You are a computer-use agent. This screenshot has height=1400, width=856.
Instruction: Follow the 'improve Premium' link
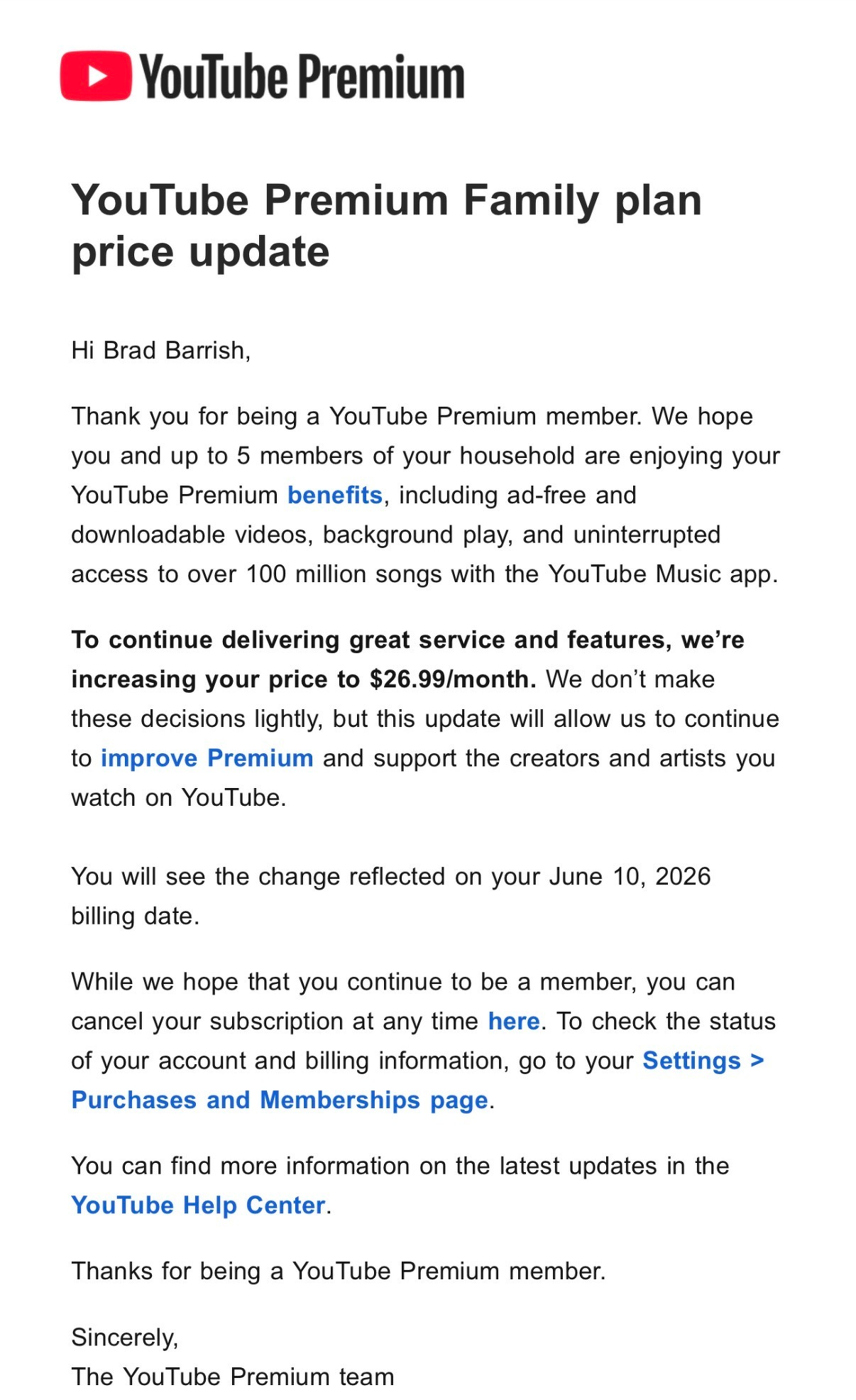(207, 758)
